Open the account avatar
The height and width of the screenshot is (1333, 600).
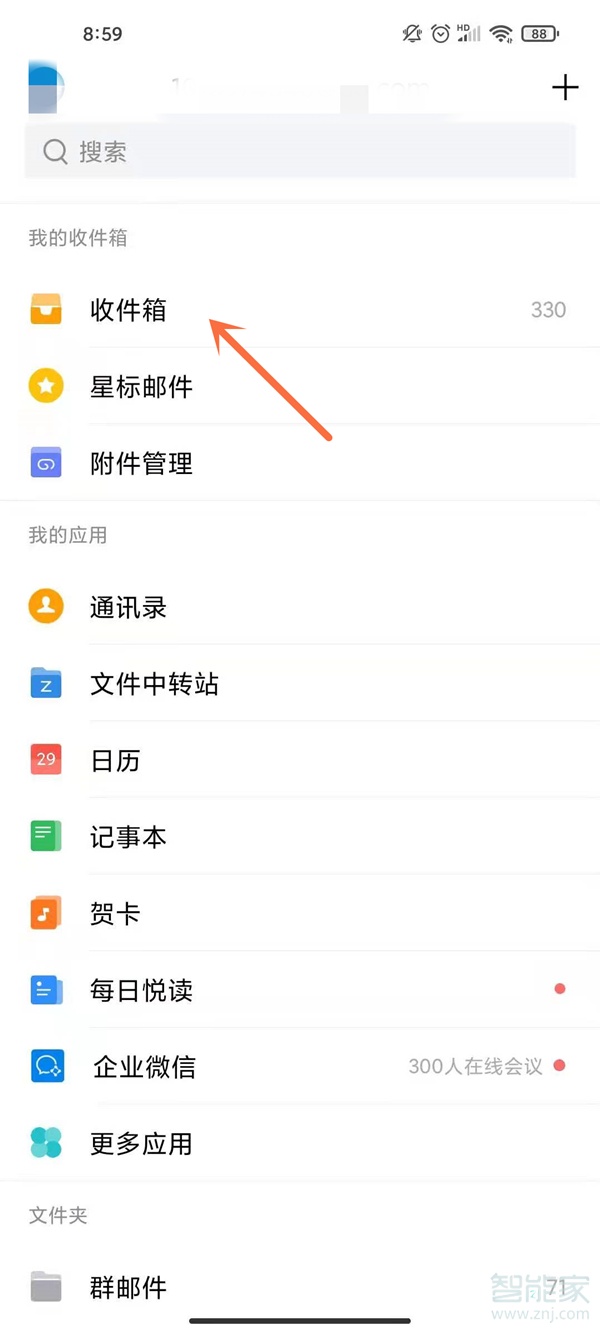coord(46,87)
